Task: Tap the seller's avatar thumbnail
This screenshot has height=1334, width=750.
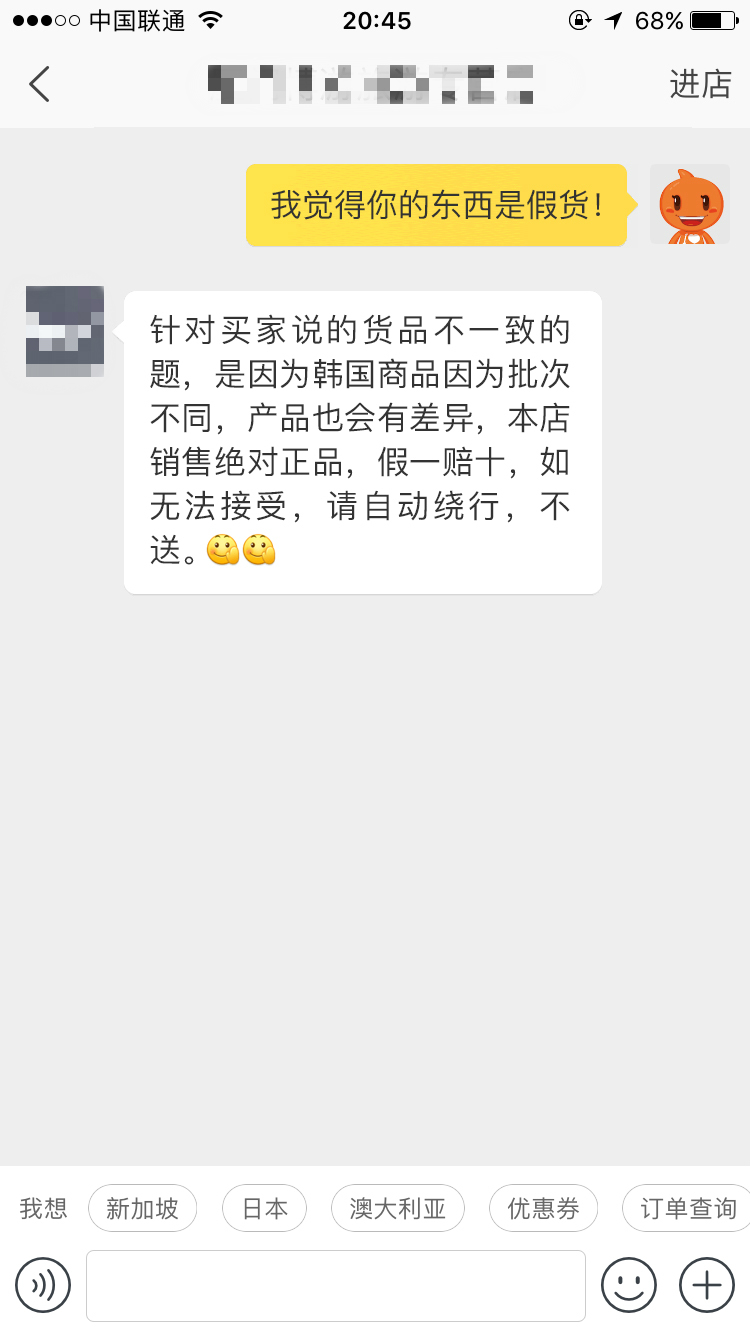Action: tap(64, 332)
